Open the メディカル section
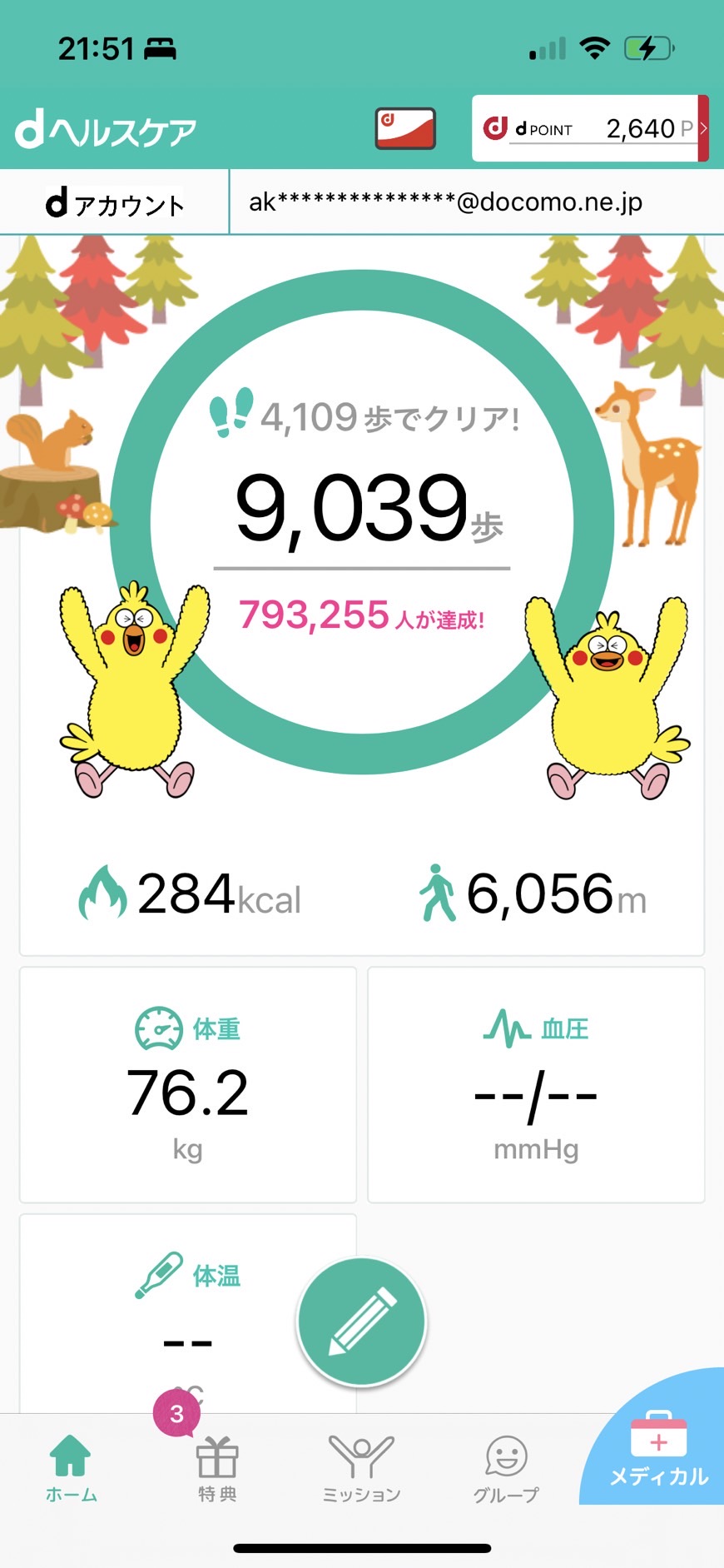The image size is (724, 1568). 657,1451
